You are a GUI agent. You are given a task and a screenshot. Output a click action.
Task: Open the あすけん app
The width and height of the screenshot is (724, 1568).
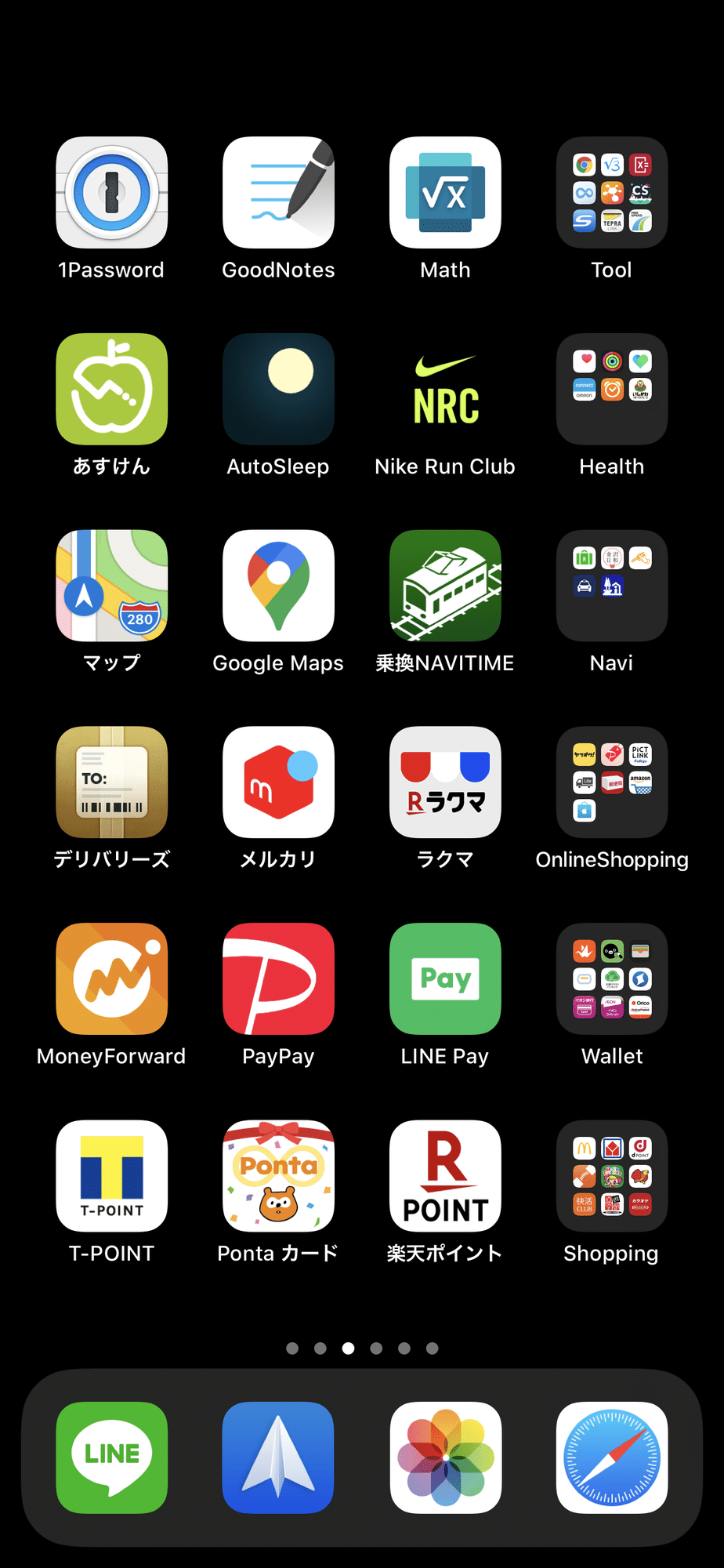(111, 390)
